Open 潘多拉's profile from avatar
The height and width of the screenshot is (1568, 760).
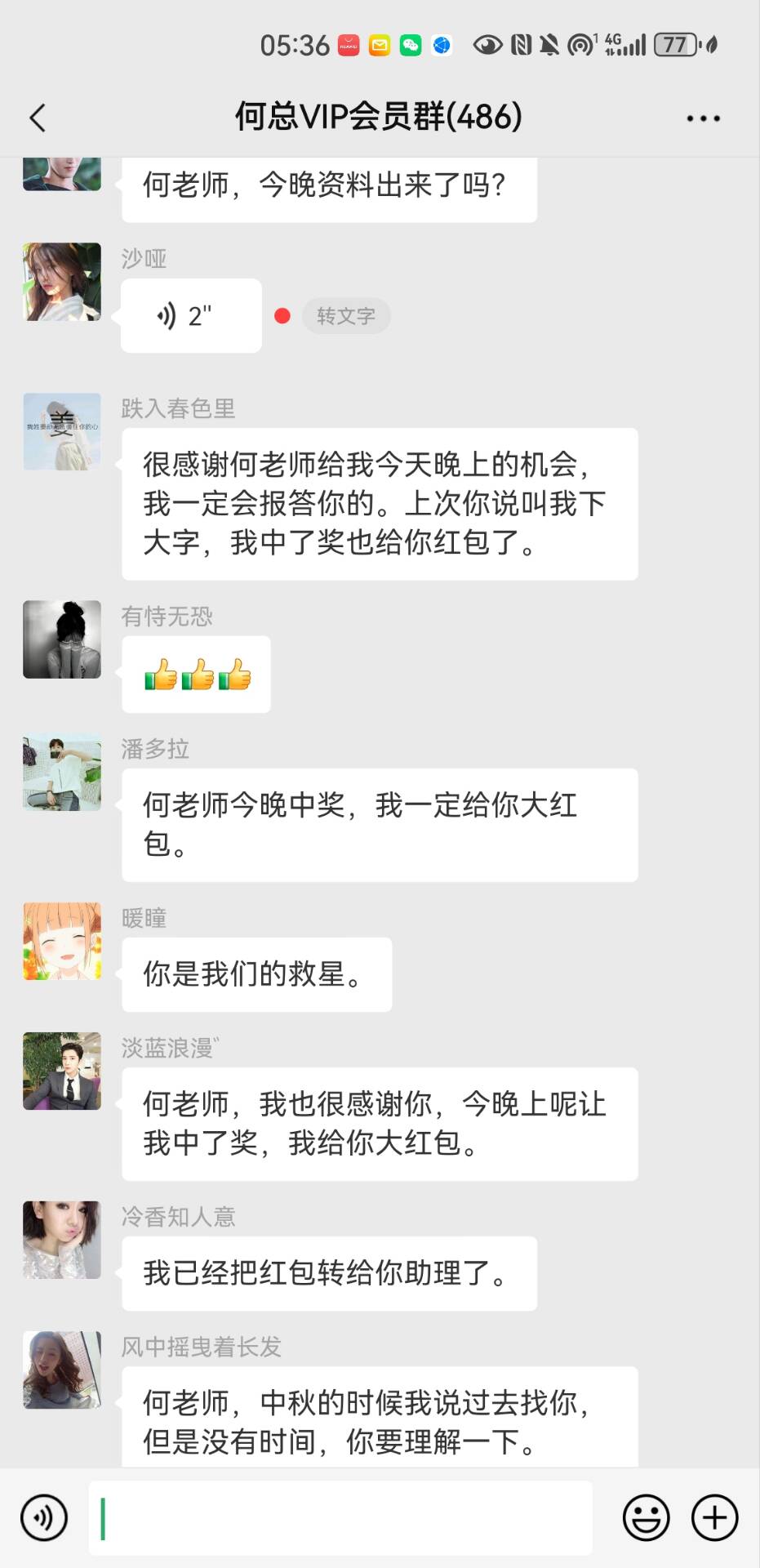(x=62, y=772)
